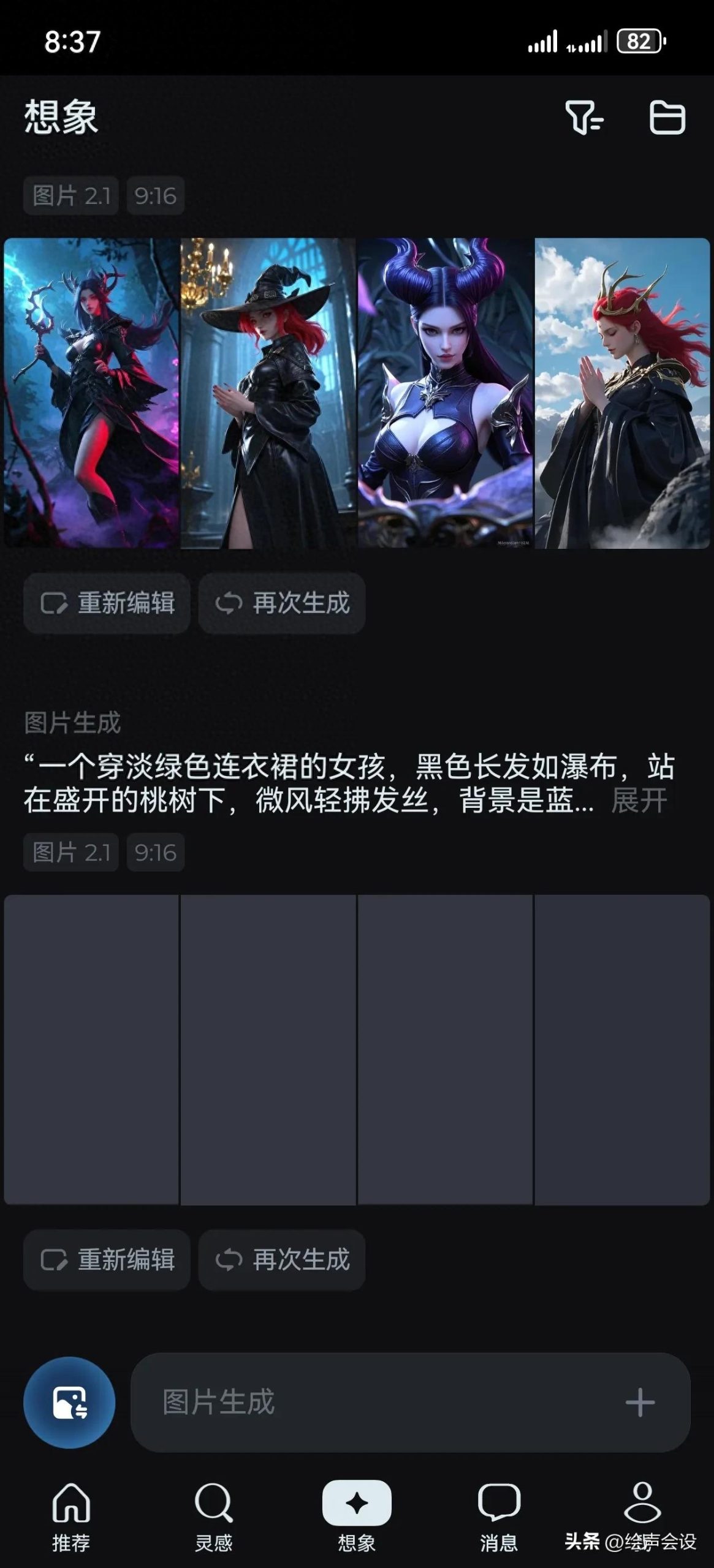714x1568 pixels.
Task: Open the witch with black hat image
Action: (268, 393)
